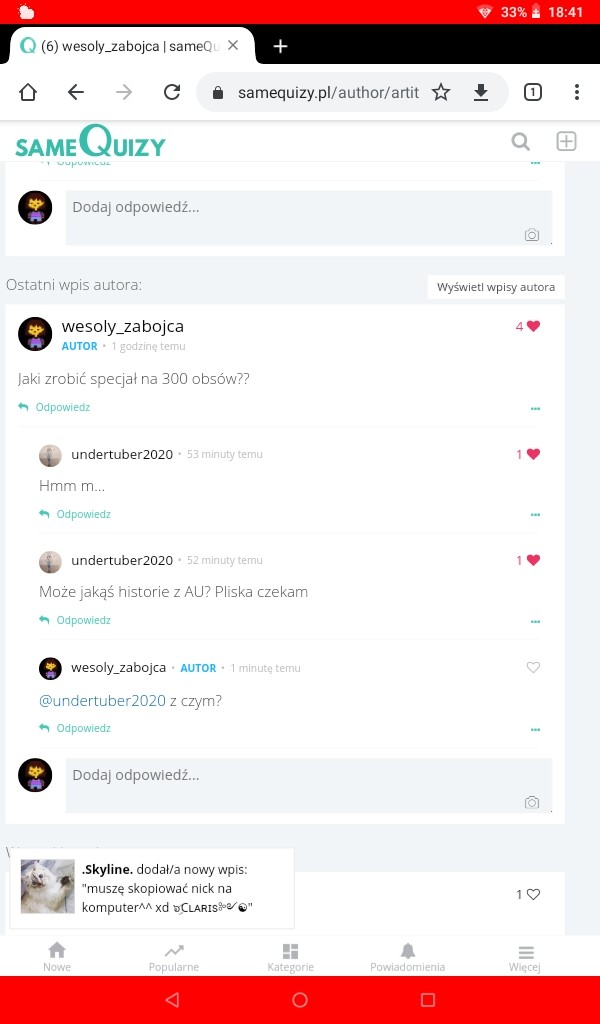Switch to Popularne tab

click(174, 957)
